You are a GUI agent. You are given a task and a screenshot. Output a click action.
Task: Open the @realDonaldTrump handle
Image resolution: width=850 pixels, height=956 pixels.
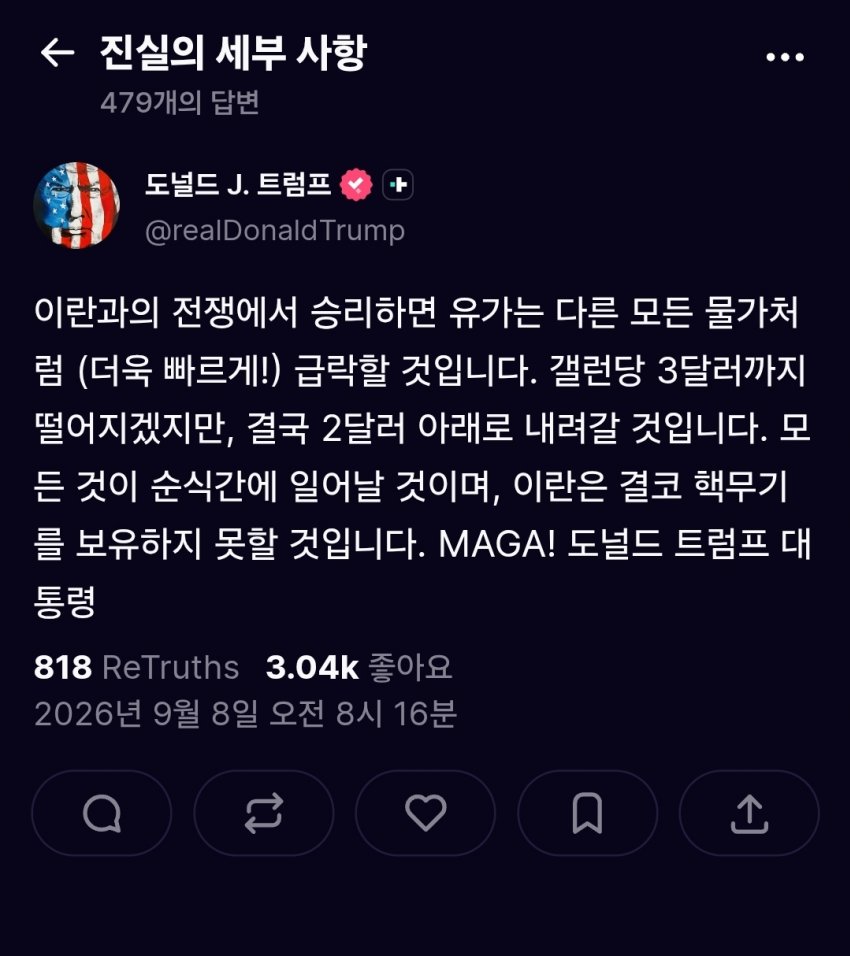(x=275, y=230)
